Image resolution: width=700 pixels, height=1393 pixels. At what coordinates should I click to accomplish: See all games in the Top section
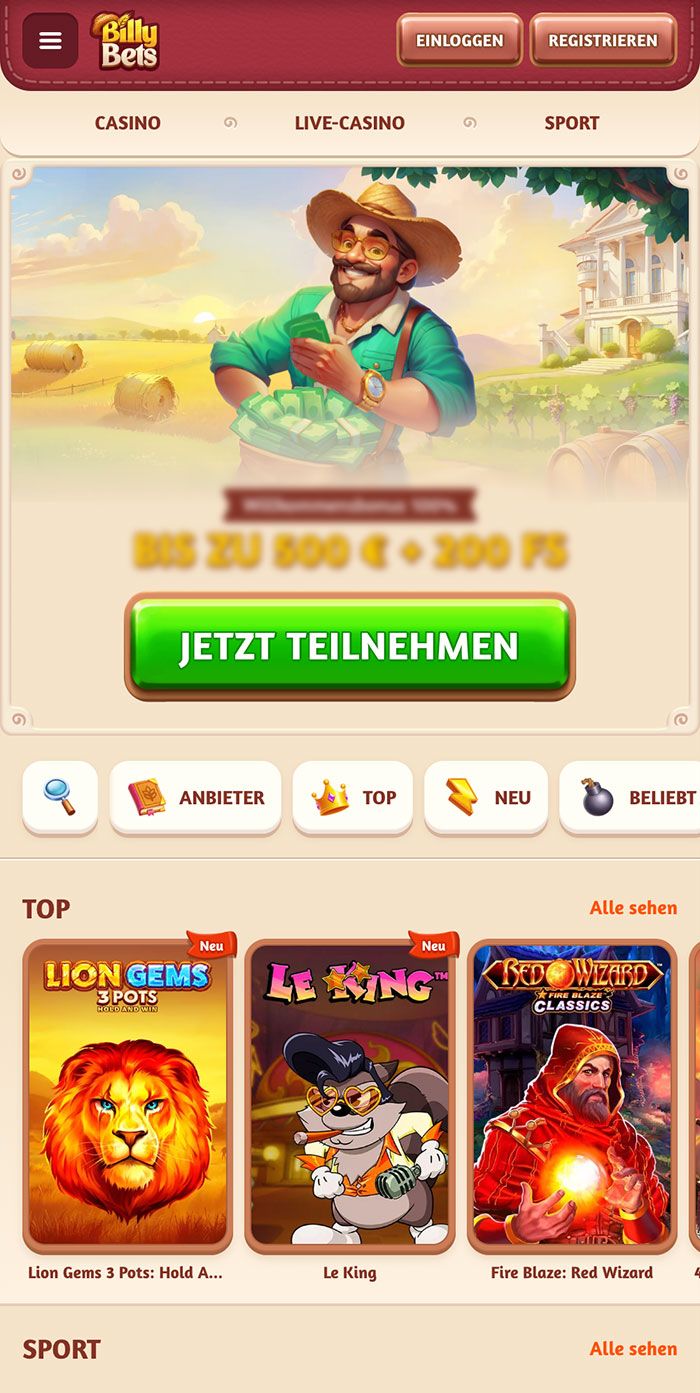[633, 908]
